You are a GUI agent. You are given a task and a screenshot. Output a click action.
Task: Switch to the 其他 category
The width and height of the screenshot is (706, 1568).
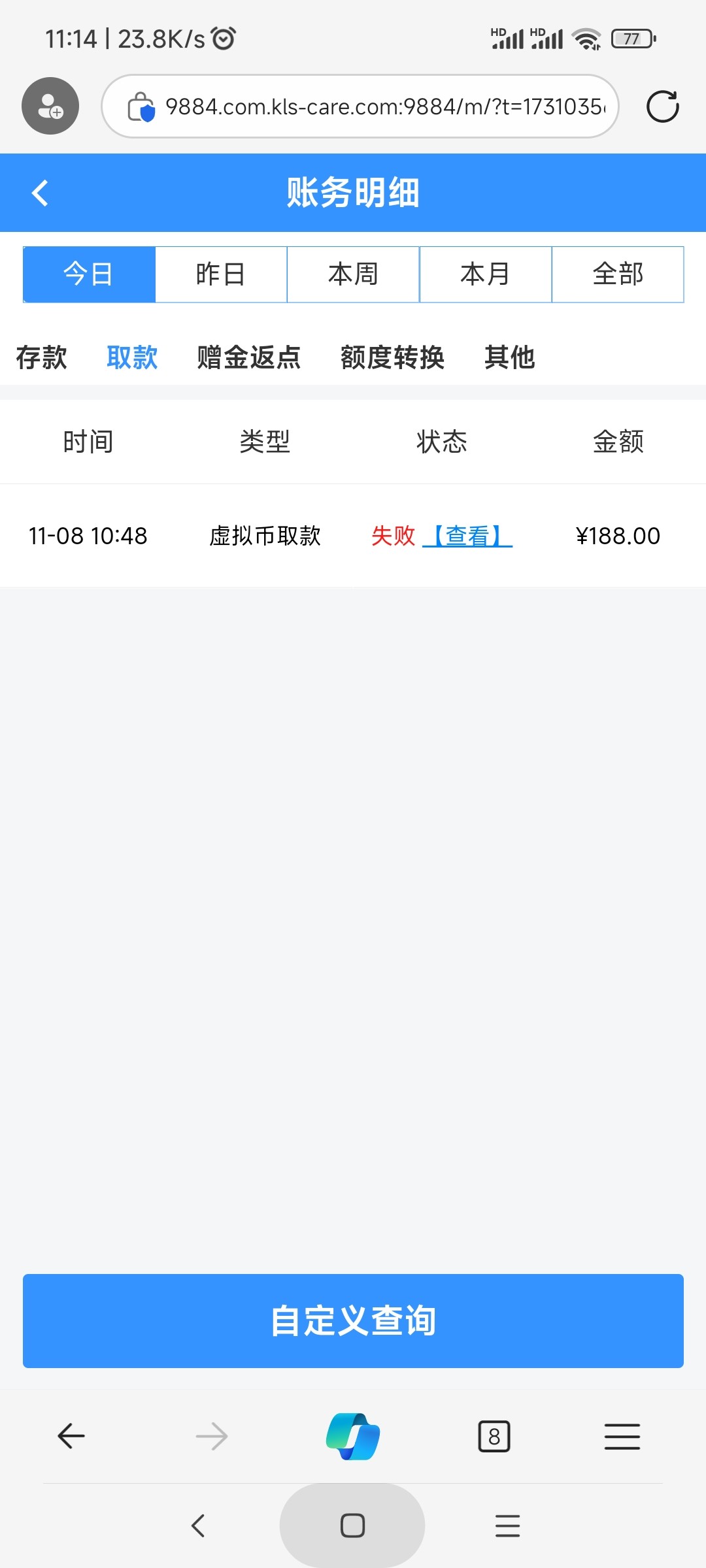pos(510,357)
